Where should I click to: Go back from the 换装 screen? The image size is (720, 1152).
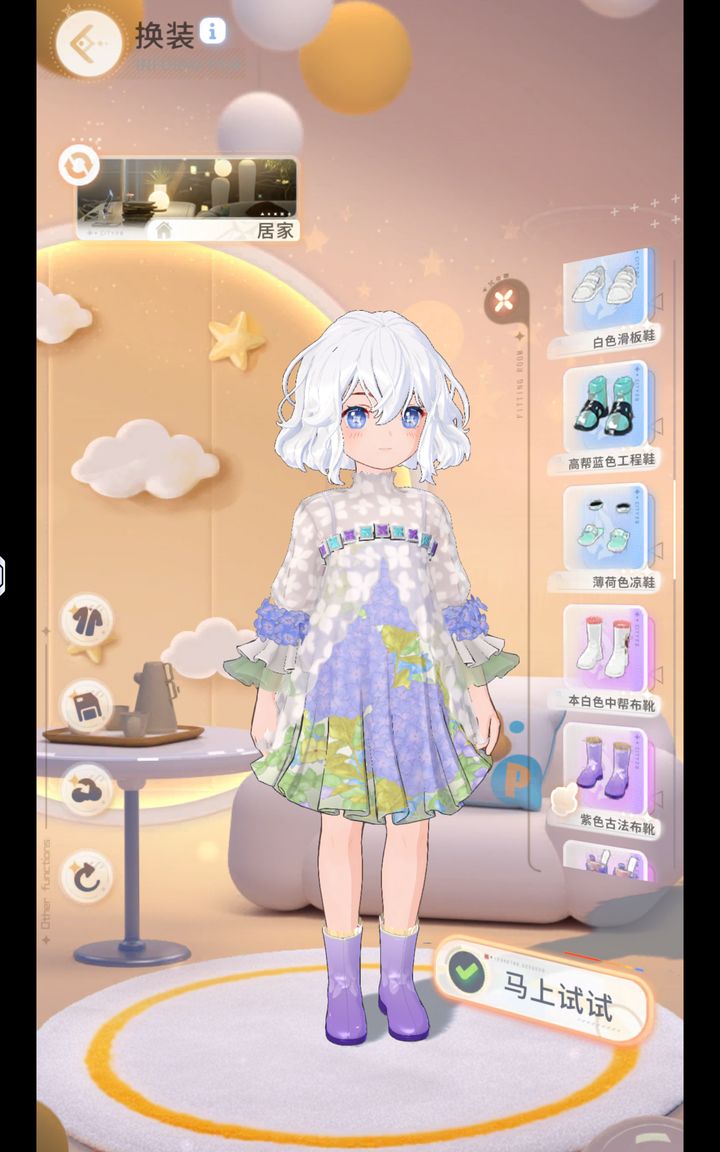[89, 42]
